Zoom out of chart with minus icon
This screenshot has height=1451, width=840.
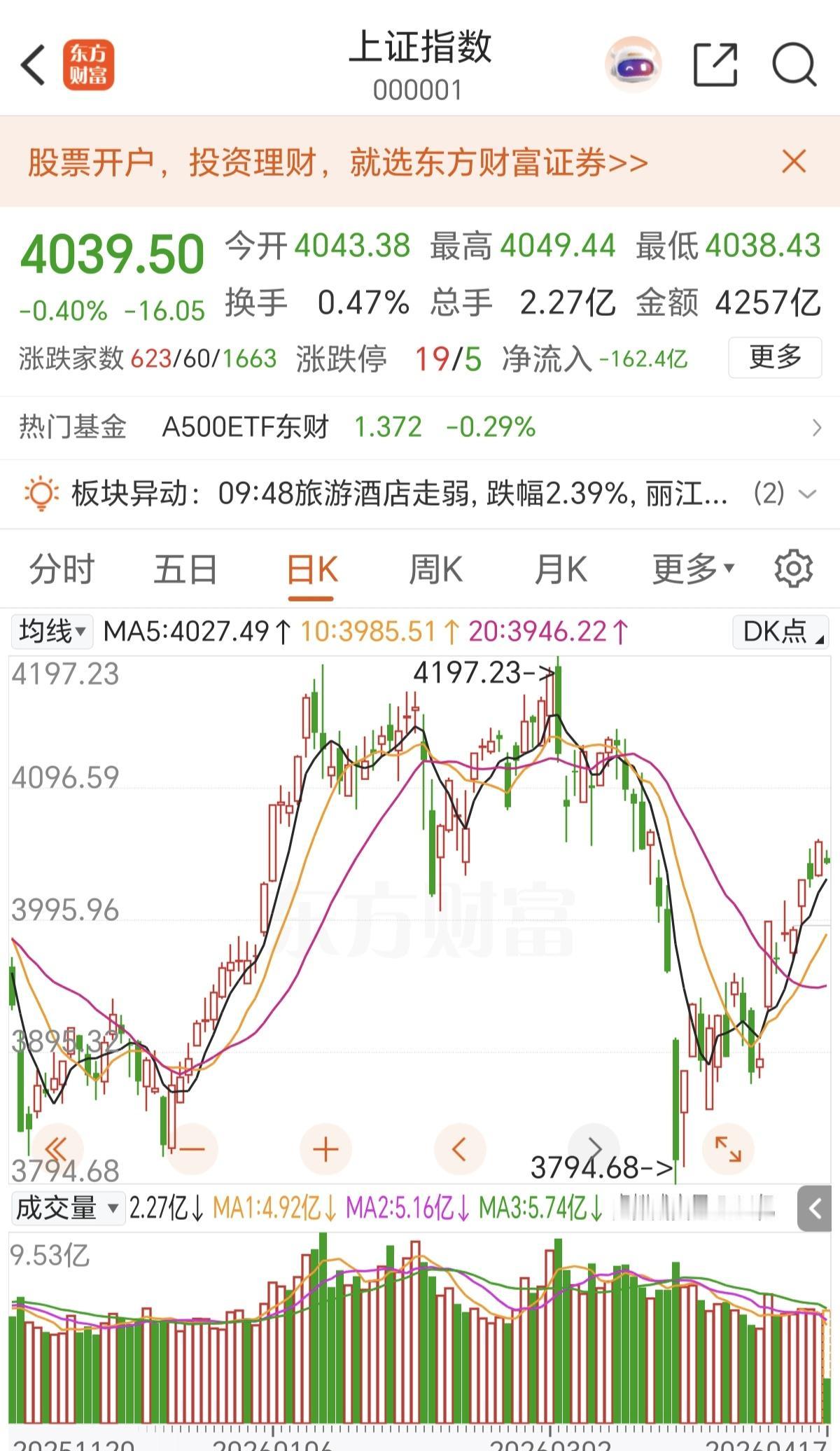[x=194, y=1148]
